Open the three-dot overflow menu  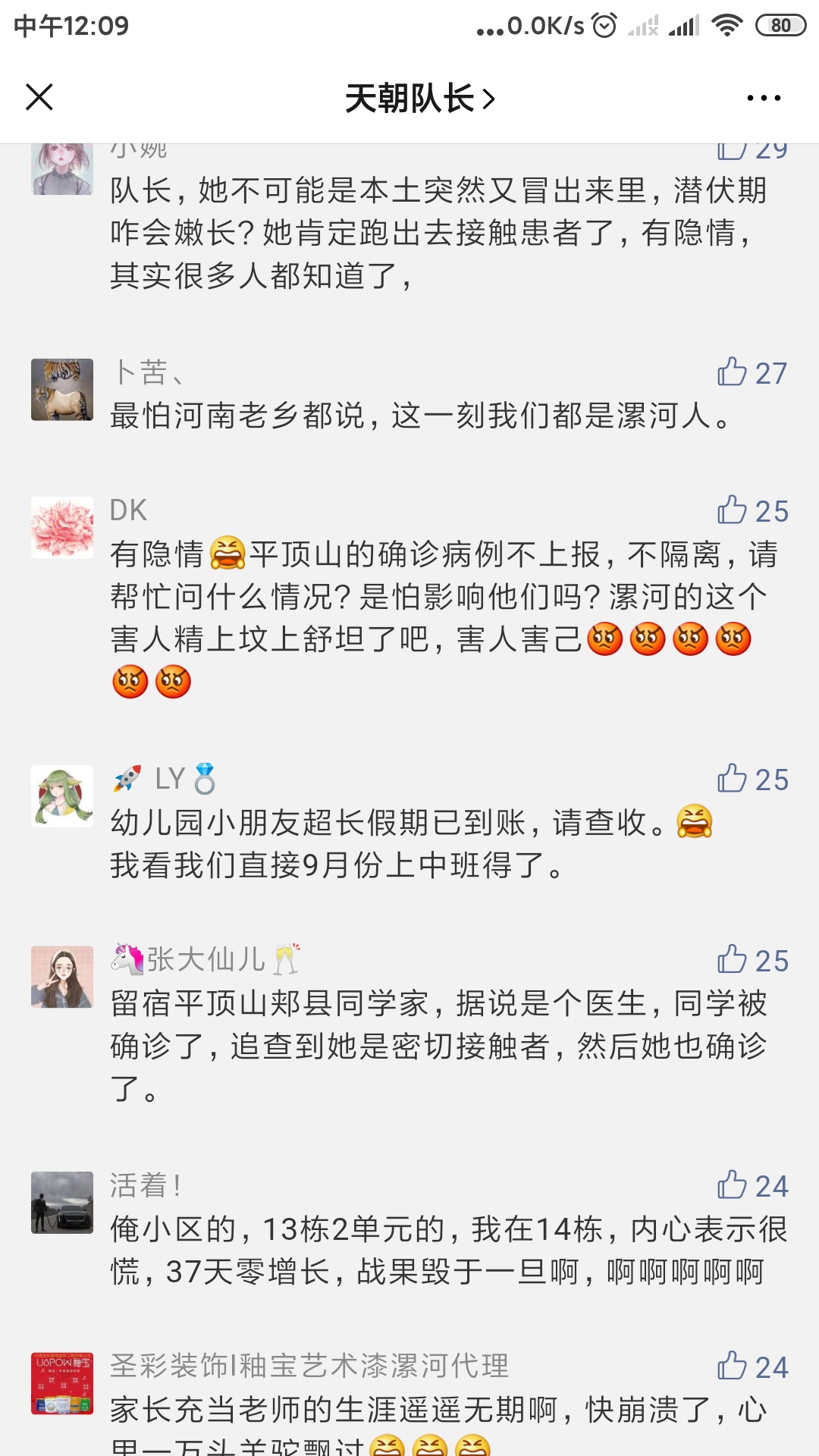click(x=763, y=98)
